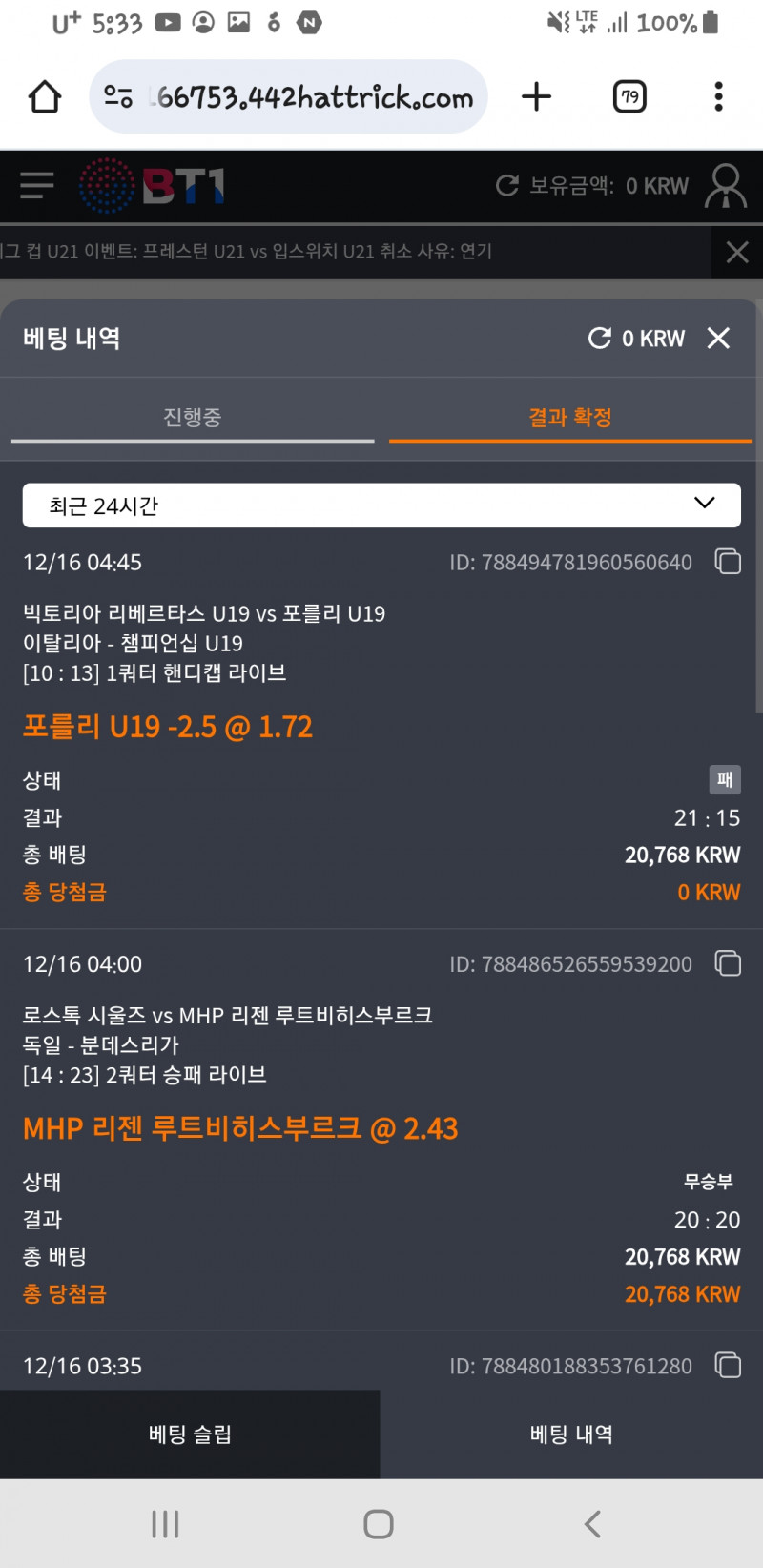Open the 베팅 내역 bottom tab
This screenshot has height=1568, width=763.
pyautogui.click(x=571, y=1434)
